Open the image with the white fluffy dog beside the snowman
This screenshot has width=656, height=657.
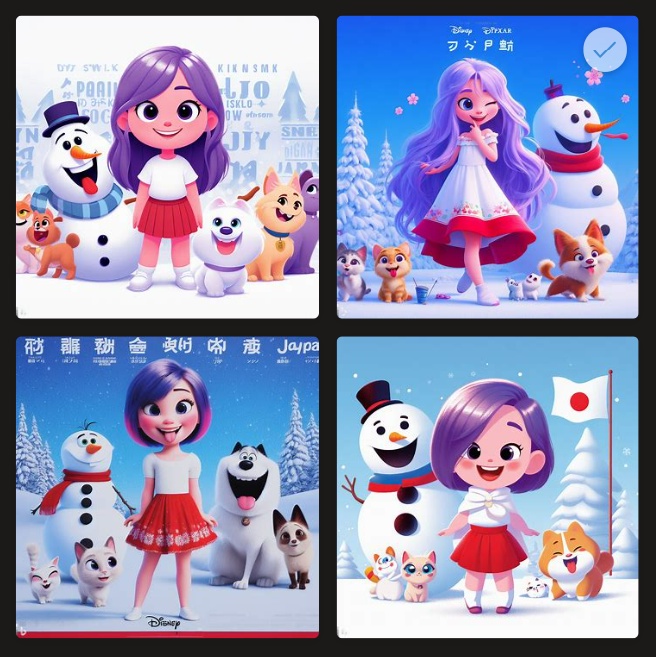pos(167,167)
